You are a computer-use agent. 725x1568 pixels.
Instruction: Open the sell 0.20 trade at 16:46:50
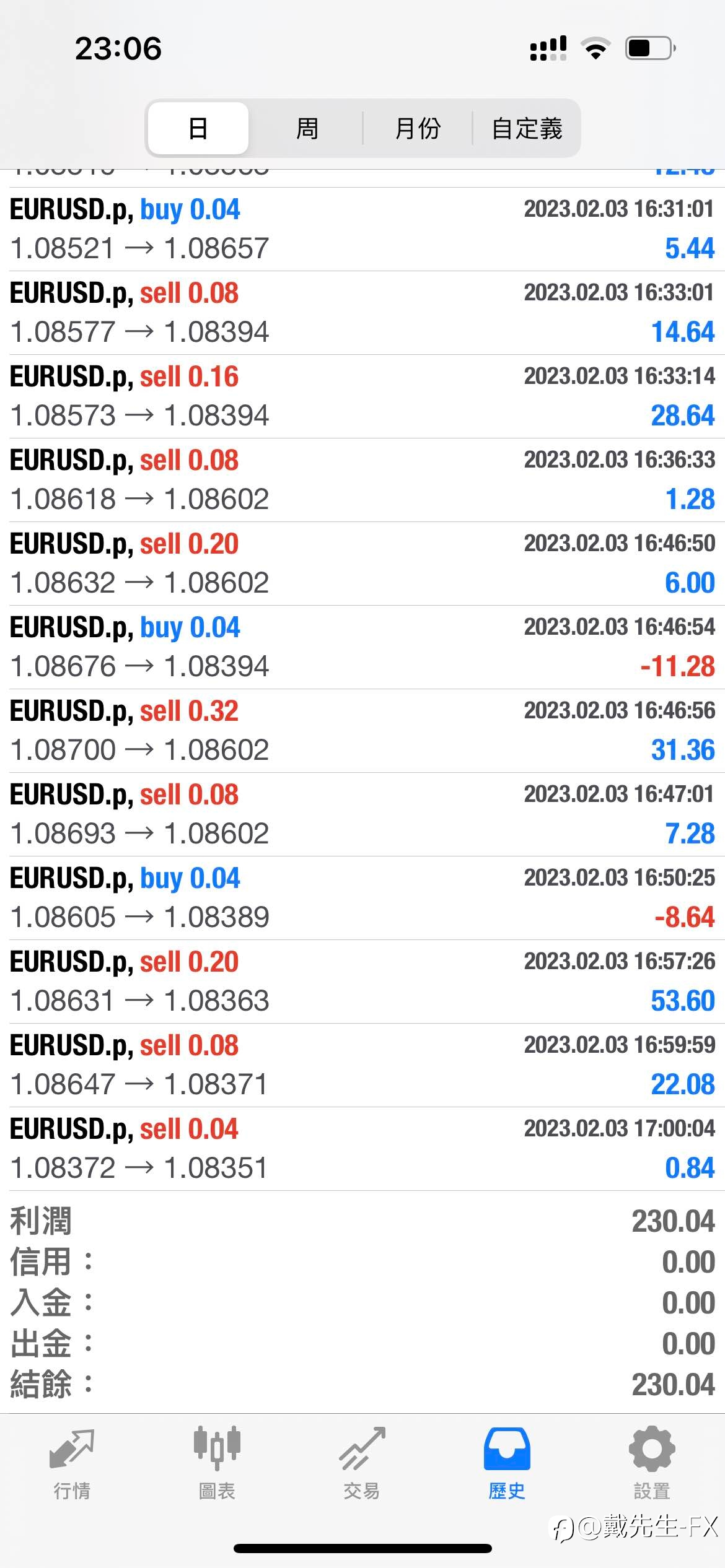click(362, 564)
